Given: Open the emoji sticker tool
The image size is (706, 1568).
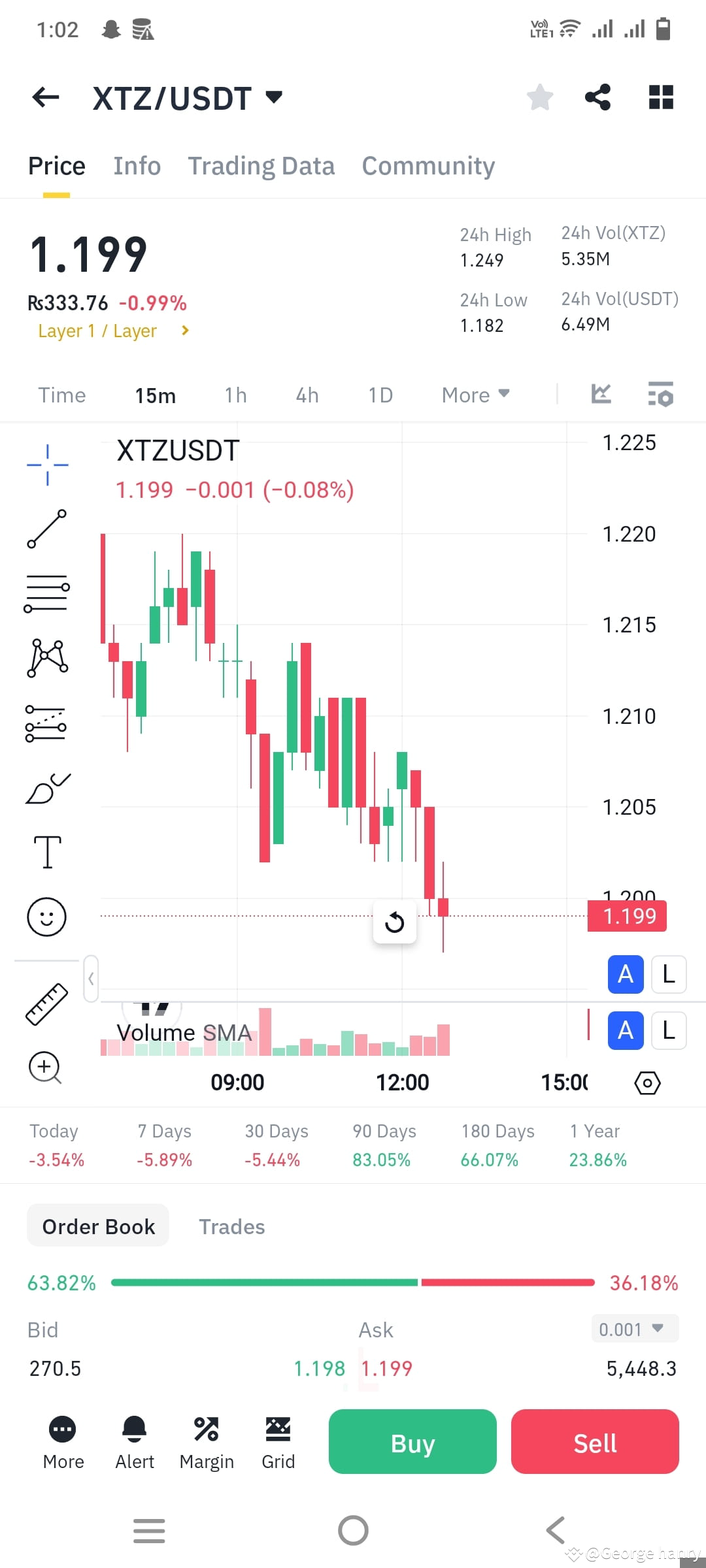Looking at the screenshot, I should pos(46,917).
